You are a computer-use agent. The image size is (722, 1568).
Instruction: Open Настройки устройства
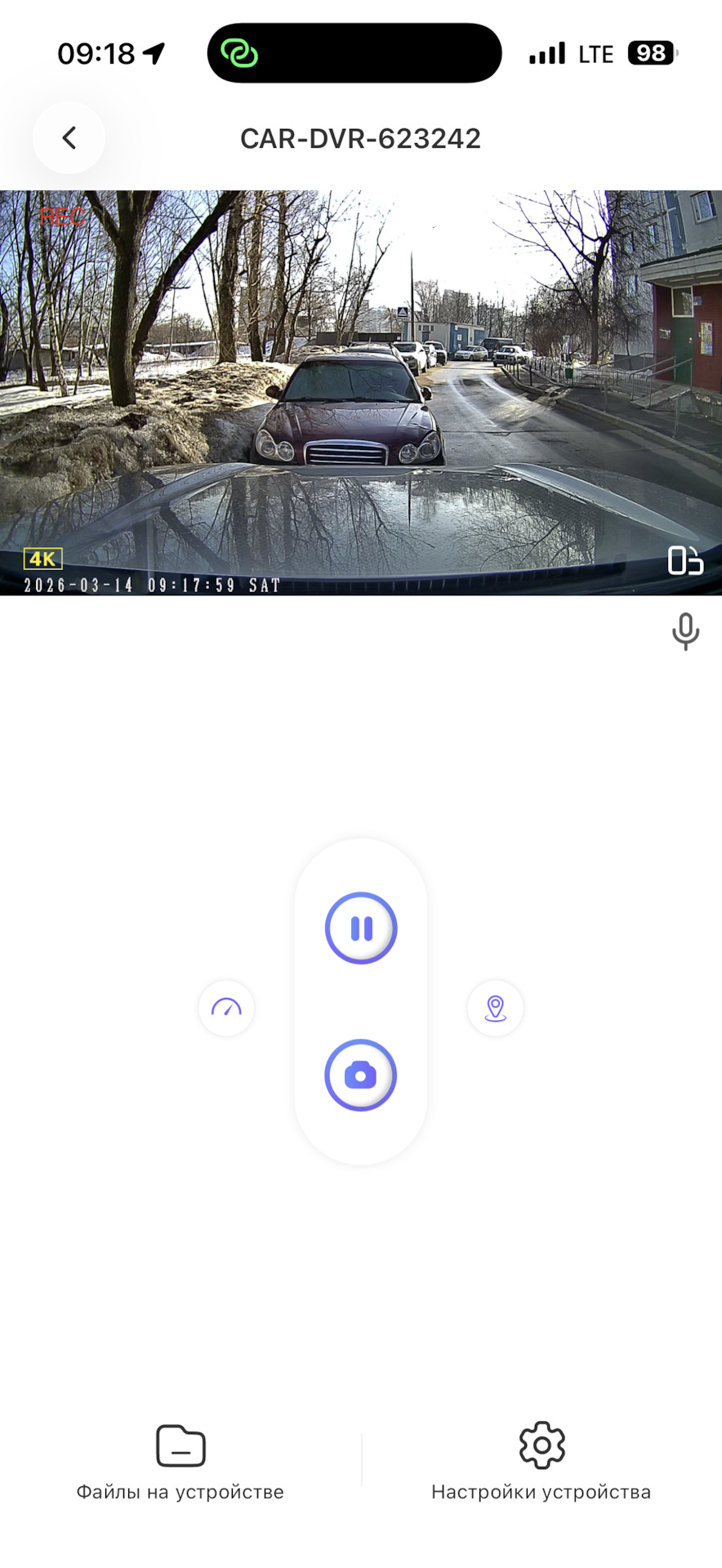click(541, 1462)
